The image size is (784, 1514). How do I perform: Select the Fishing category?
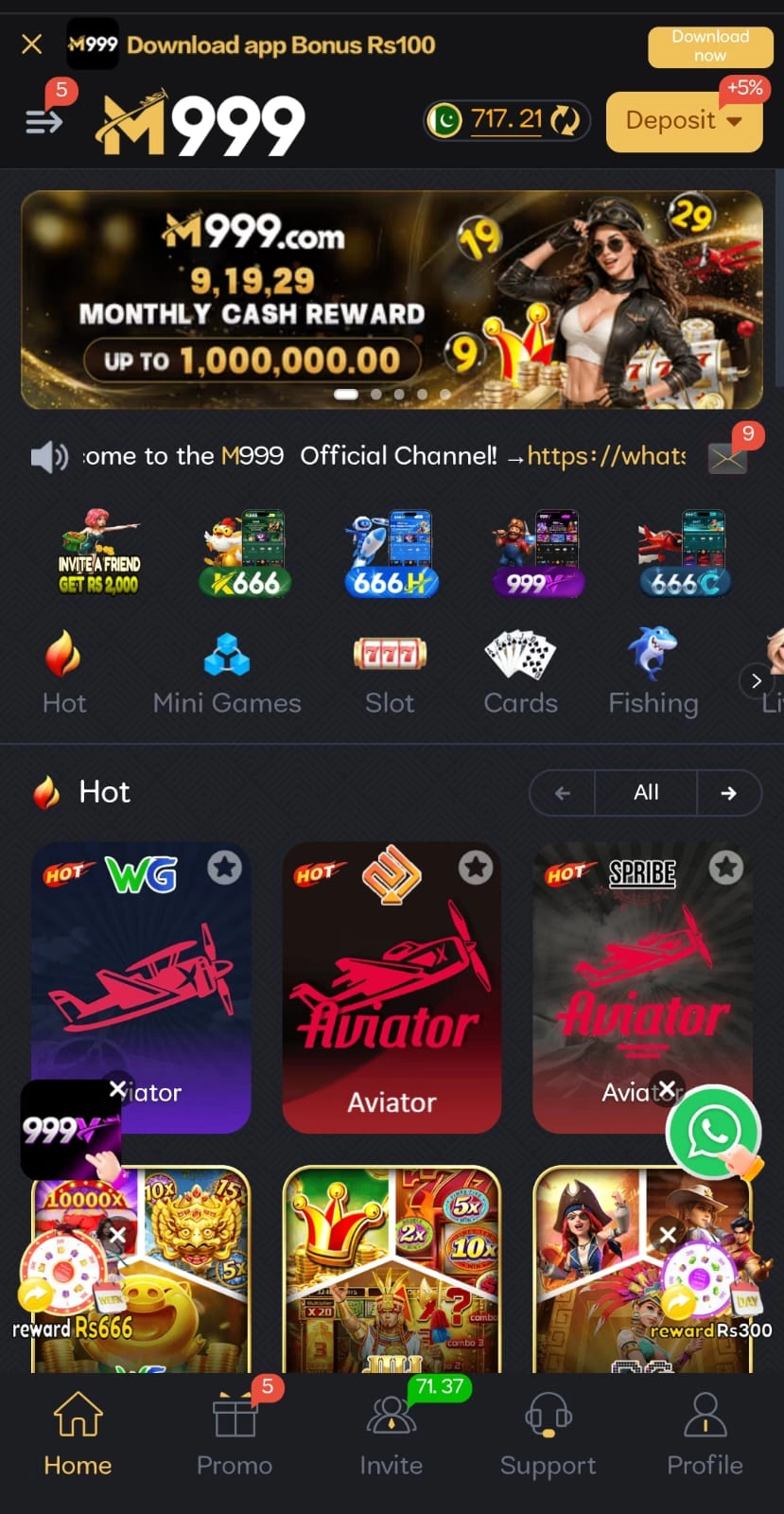(x=653, y=674)
